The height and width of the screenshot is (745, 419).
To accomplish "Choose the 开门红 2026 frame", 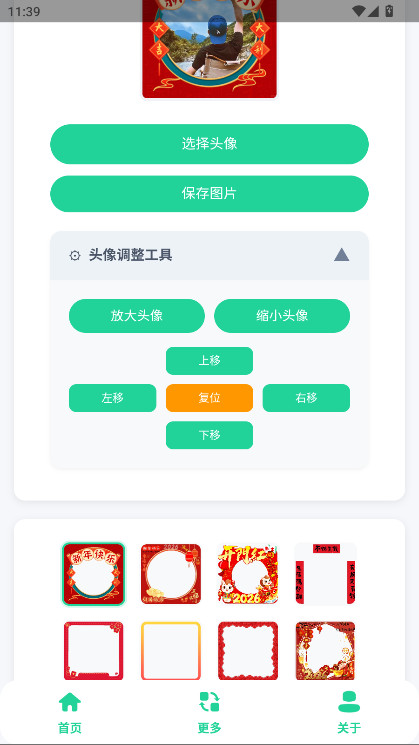I will click(248, 574).
